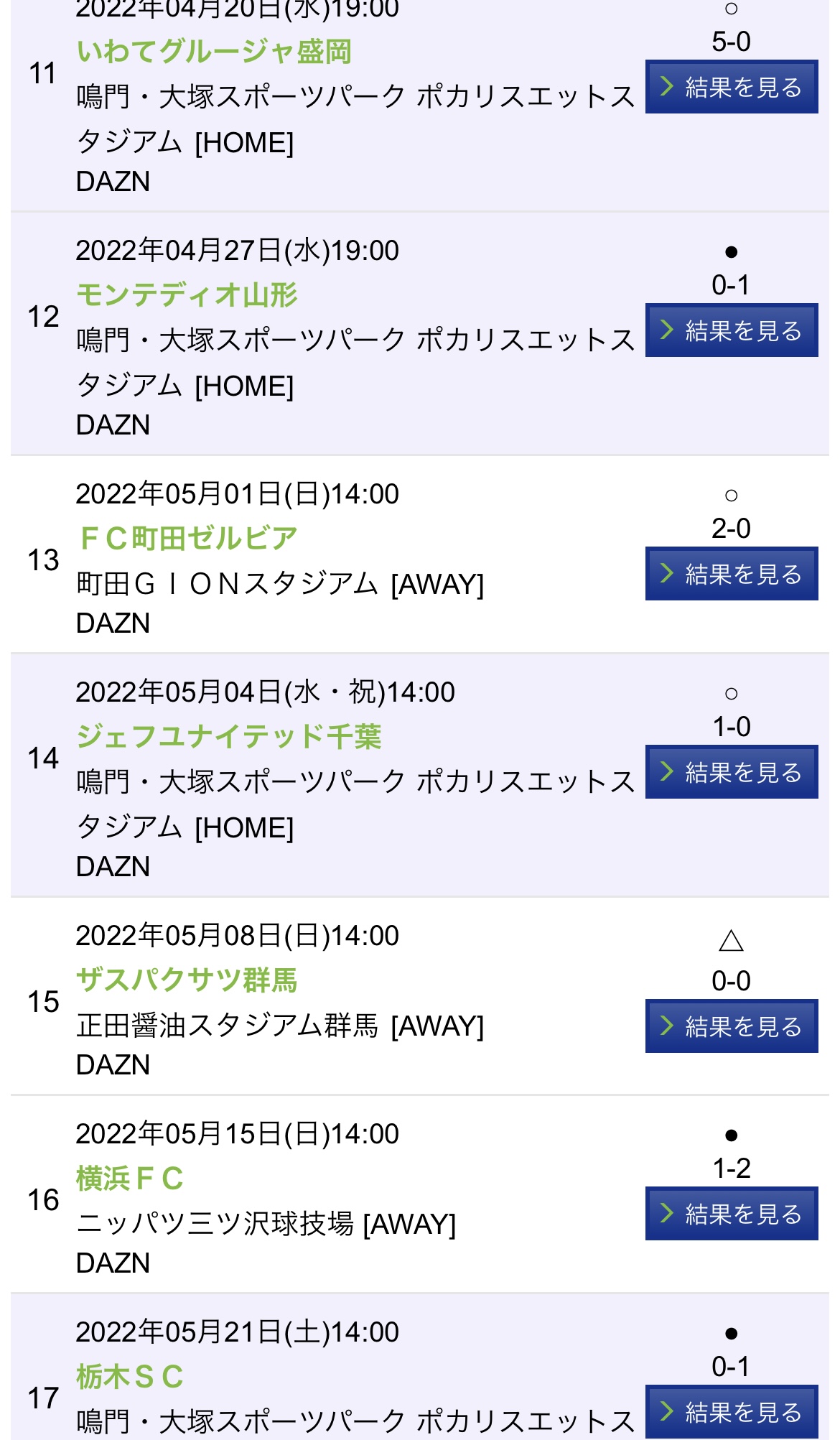The height and width of the screenshot is (1440, 840).
Task: View result of match 13 versus FC町田ゼルビア
Action: (731, 574)
